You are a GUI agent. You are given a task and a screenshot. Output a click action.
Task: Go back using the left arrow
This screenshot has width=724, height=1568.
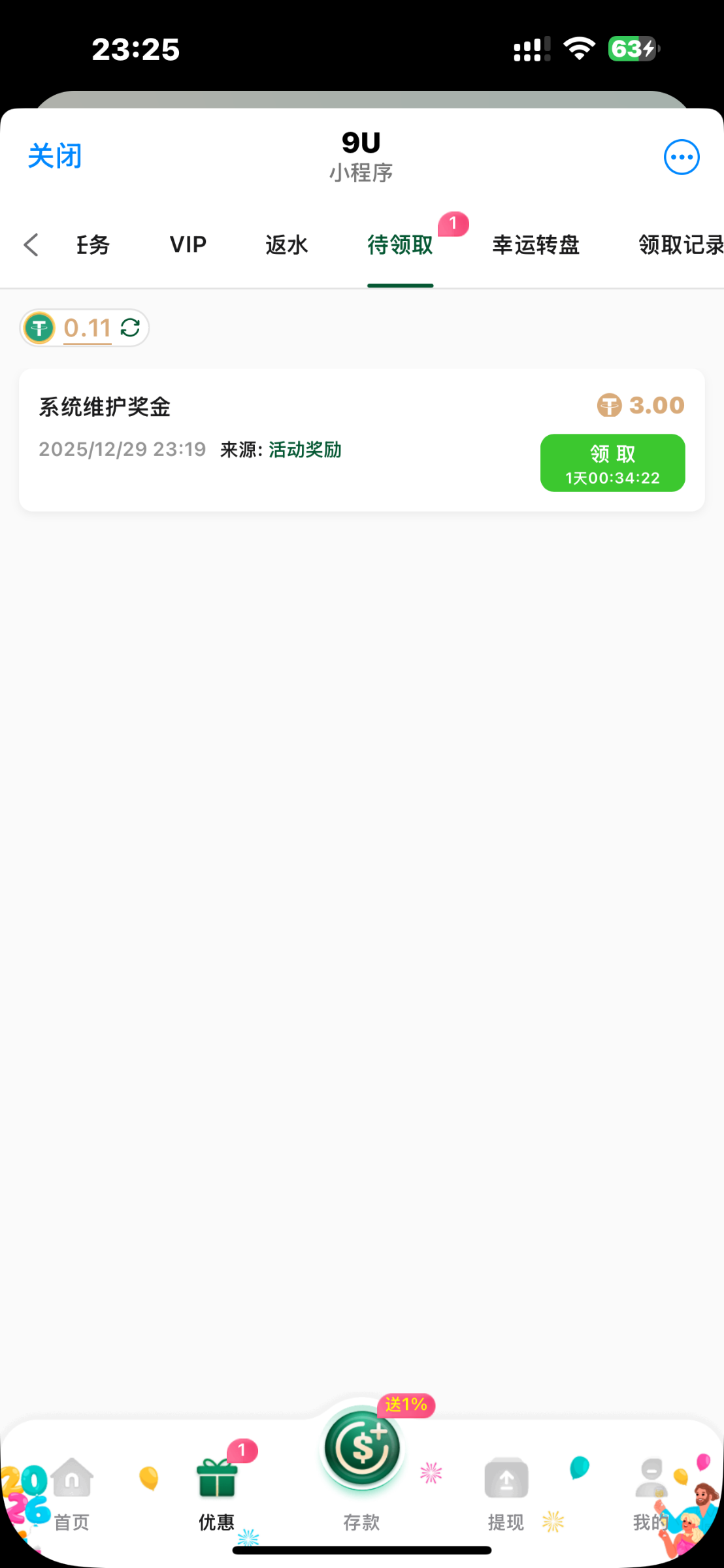tap(31, 245)
